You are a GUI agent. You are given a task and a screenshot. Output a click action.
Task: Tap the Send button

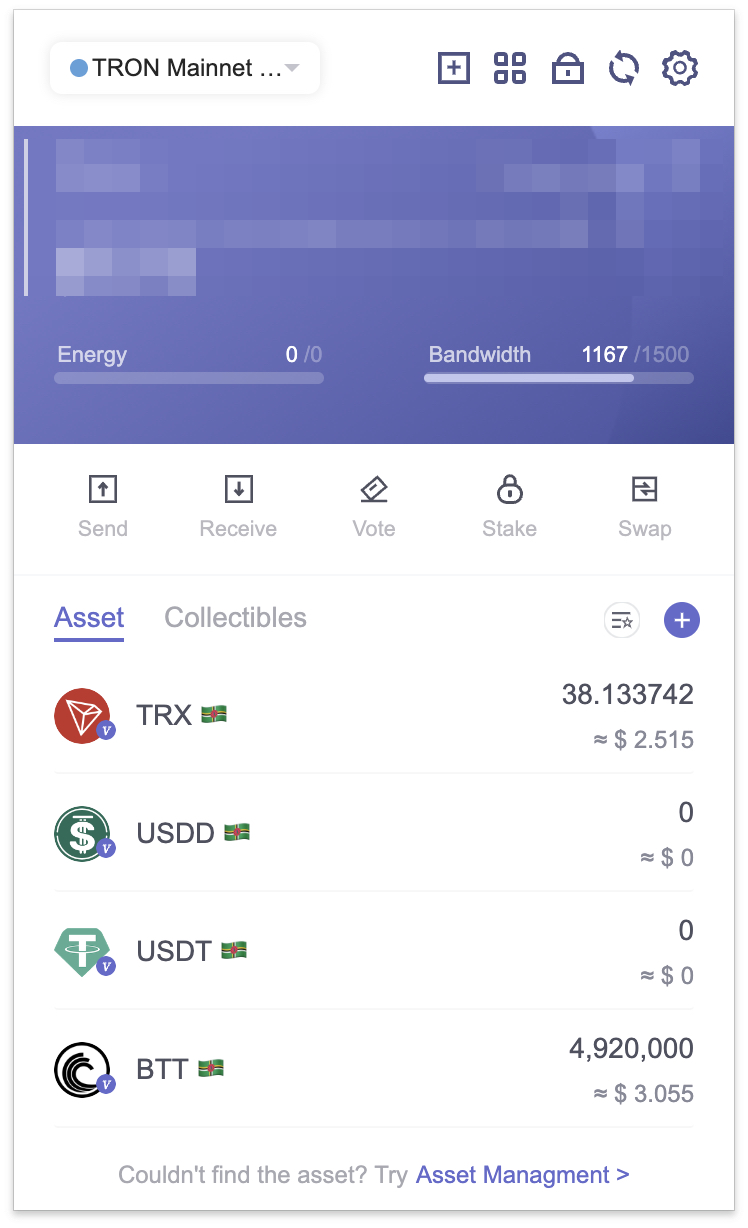click(103, 507)
